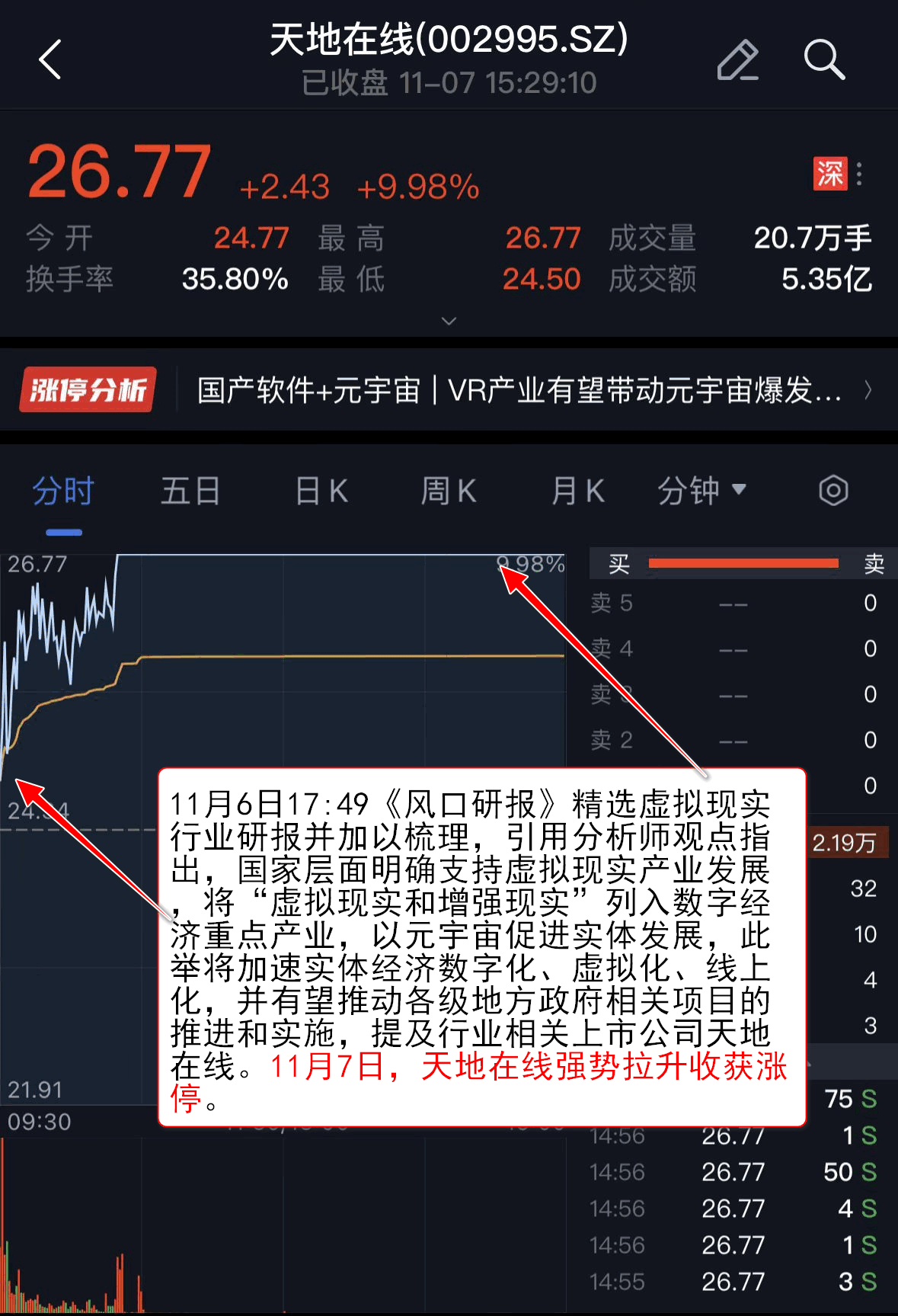The image size is (898, 1316).
Task: Select the 分时 chart tab
Action: (x=63, y=491)
